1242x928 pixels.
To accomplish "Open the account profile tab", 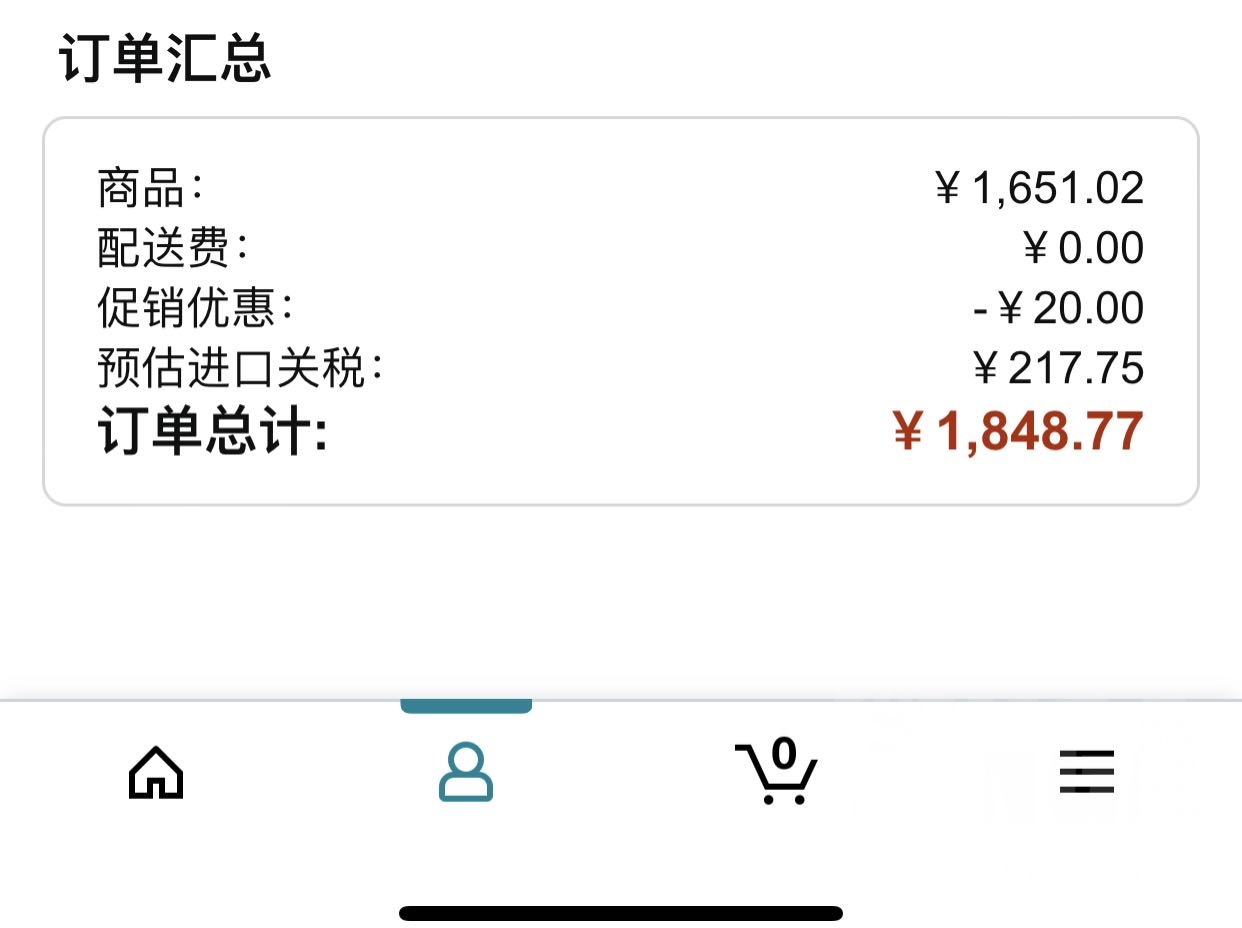I will (x=466, y=772).
